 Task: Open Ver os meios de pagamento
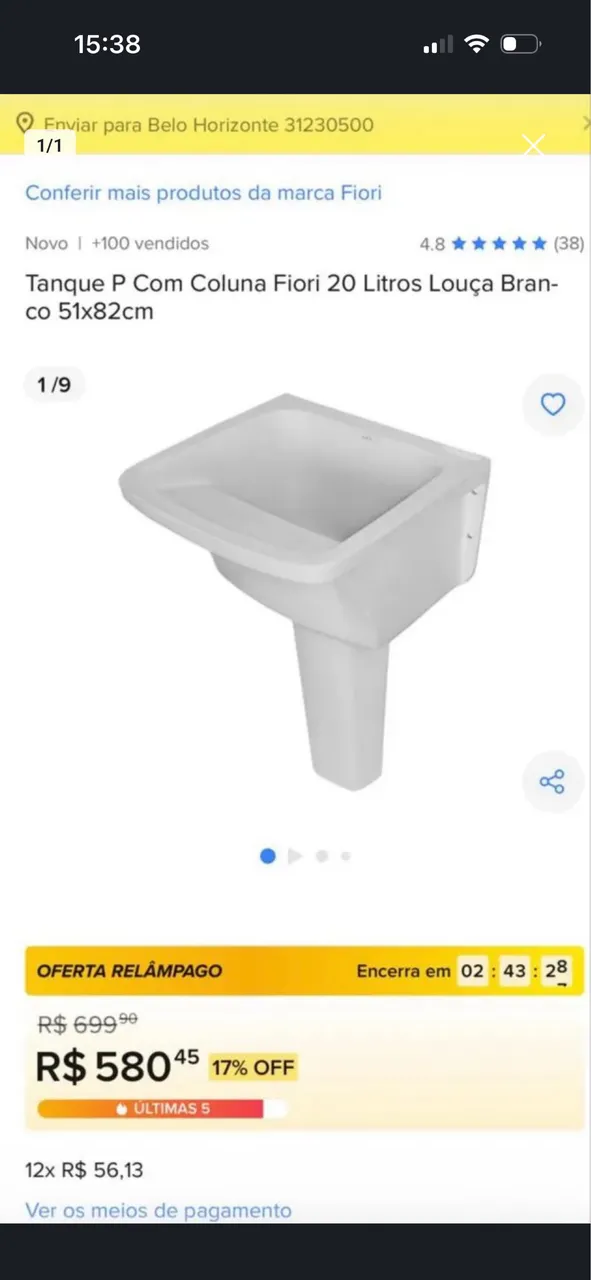[159, 1211]
